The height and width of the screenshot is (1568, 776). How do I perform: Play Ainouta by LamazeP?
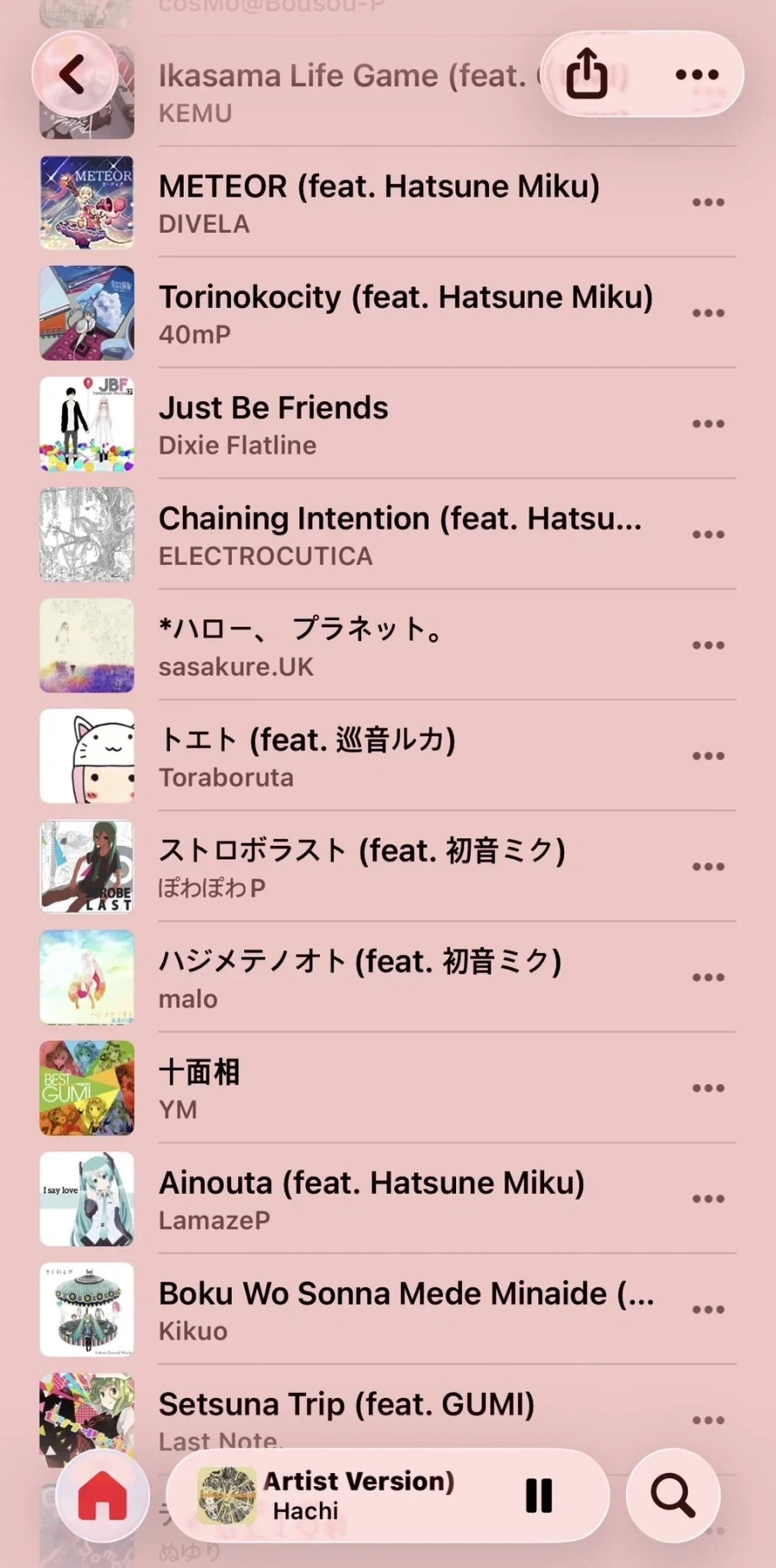click(388, 1199)
